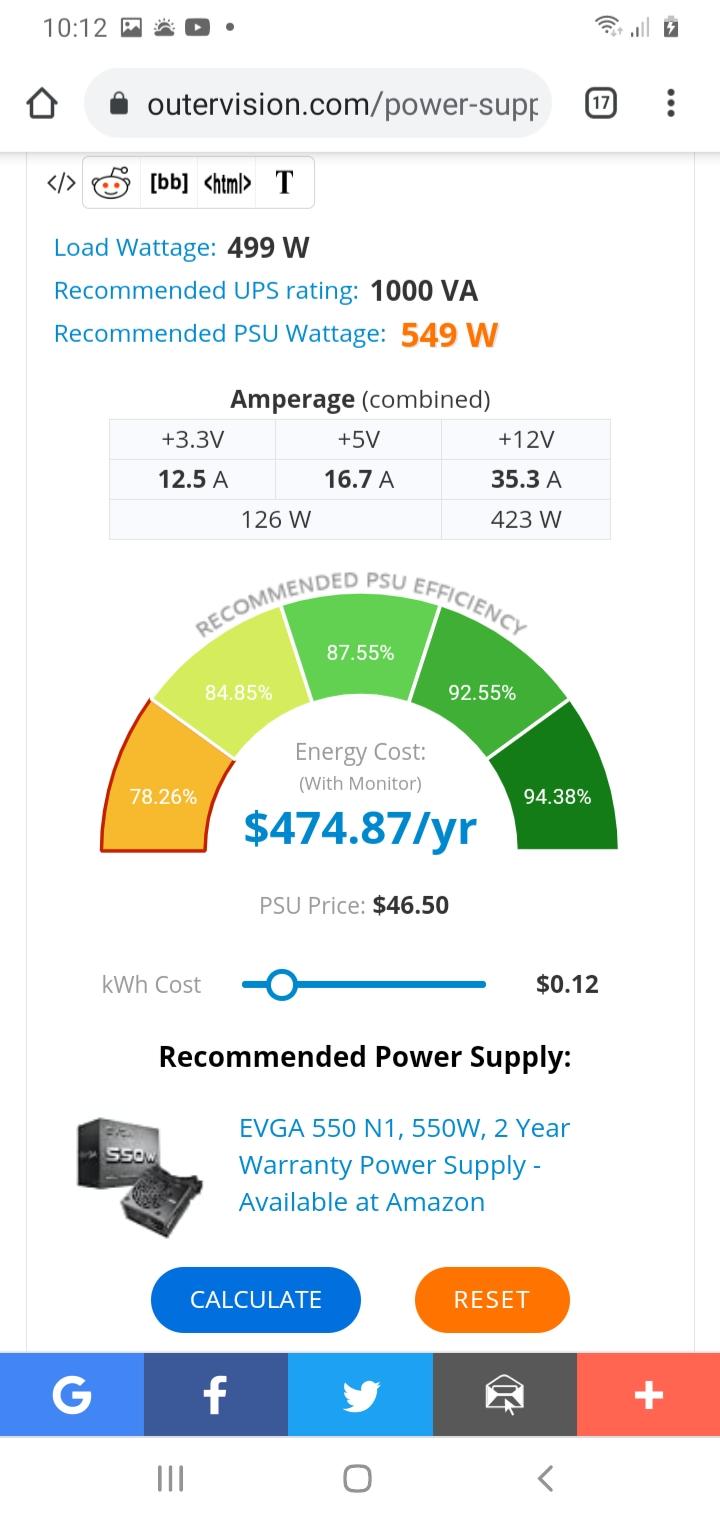Image resolution: width=720 pixels, height=1520 pixels.
Task: Expand more sharing options with plus
Action: (x=648, y=1395)
